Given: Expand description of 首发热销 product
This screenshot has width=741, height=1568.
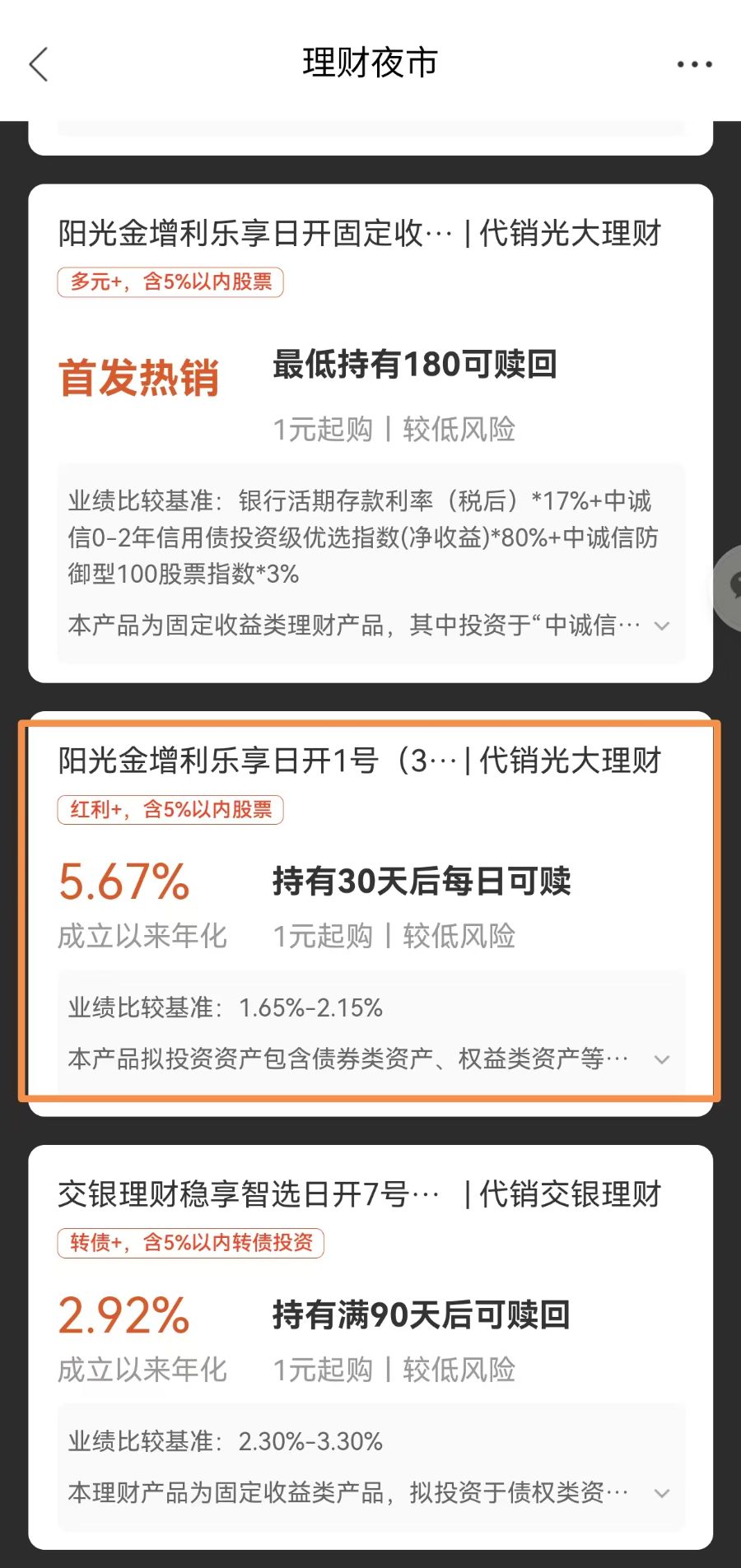Looking at the screenshot, I should (x=662, y=626).
